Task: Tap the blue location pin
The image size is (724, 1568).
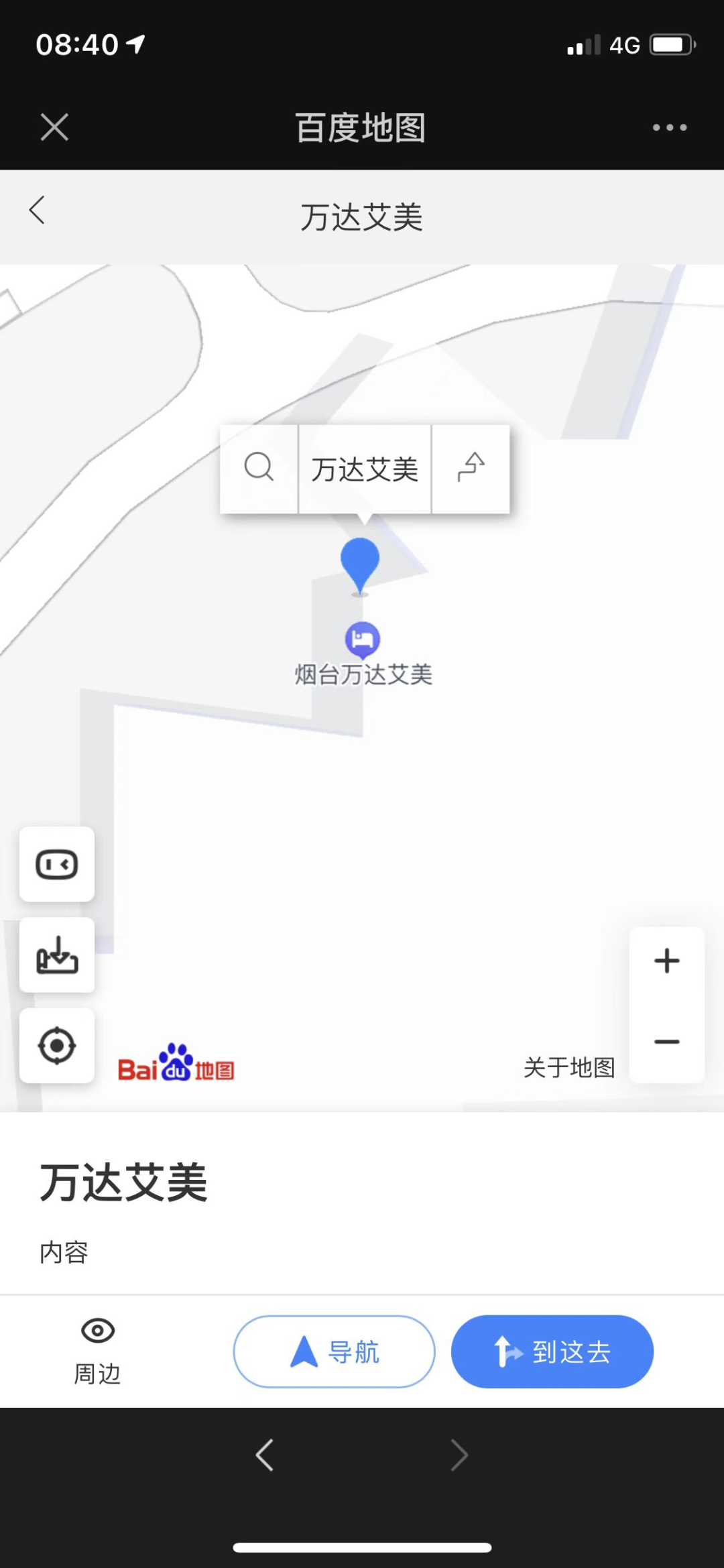Action: click(360, 566)
